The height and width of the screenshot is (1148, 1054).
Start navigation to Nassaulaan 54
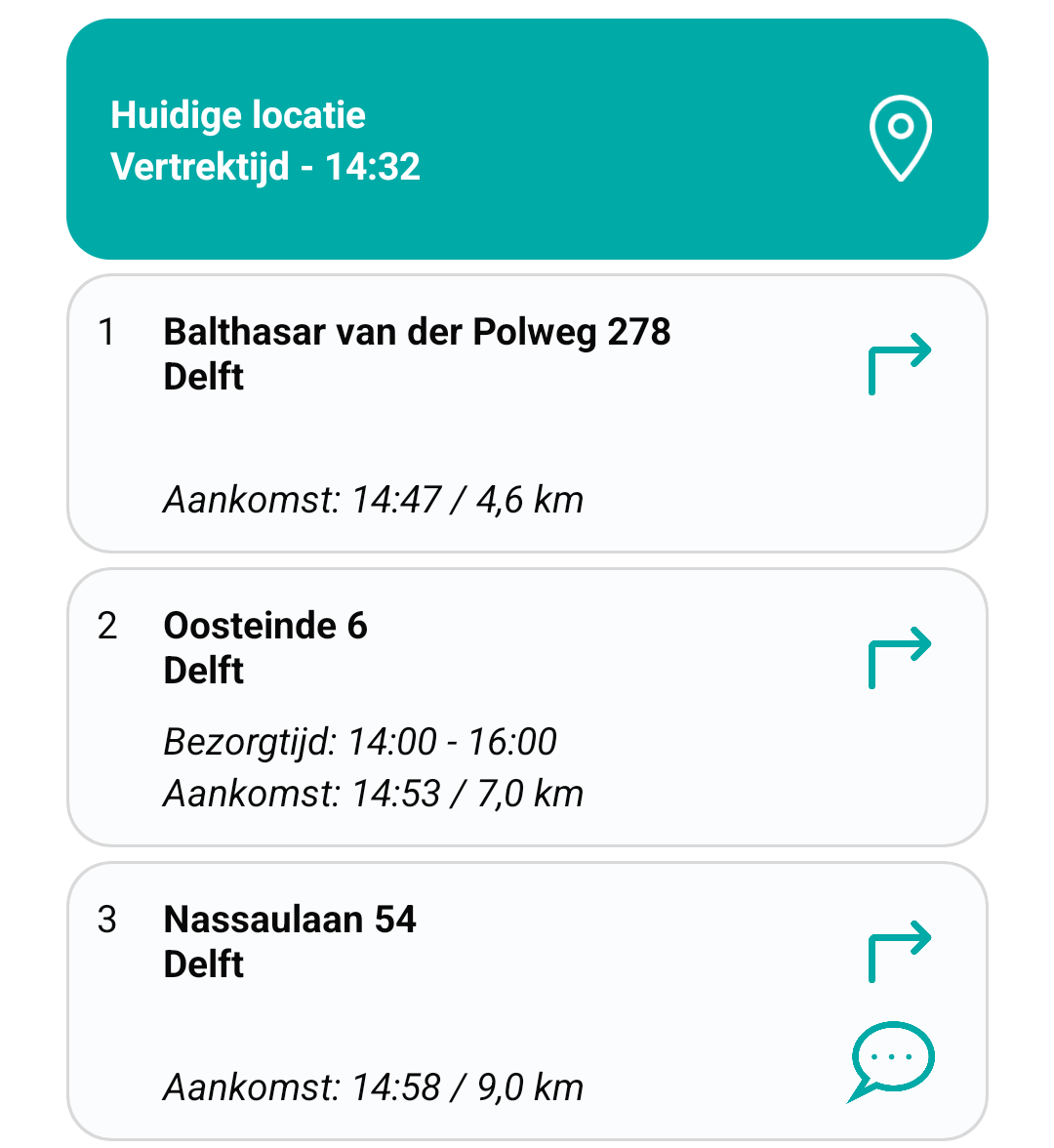coord(900,952)
